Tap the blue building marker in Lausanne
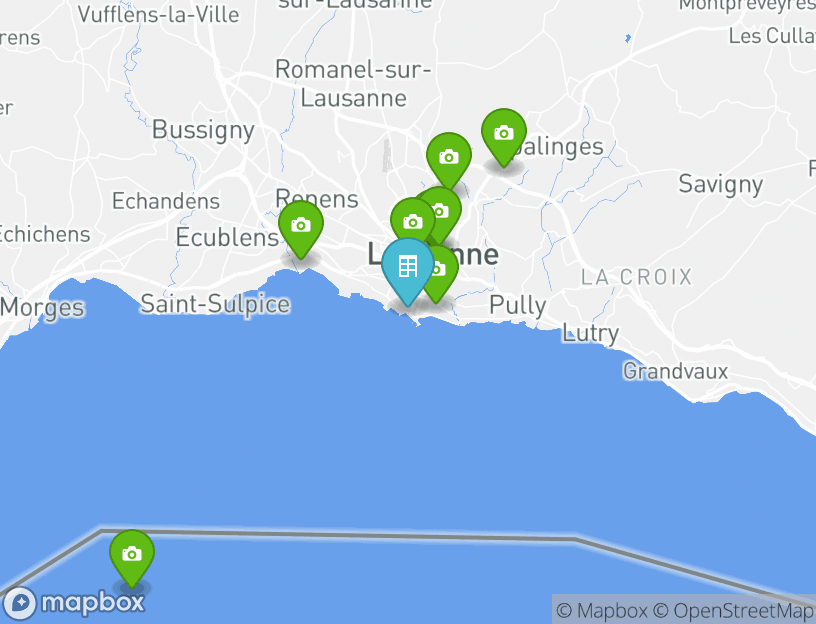This screenshot has height=624, width=816. click(408, 266)
